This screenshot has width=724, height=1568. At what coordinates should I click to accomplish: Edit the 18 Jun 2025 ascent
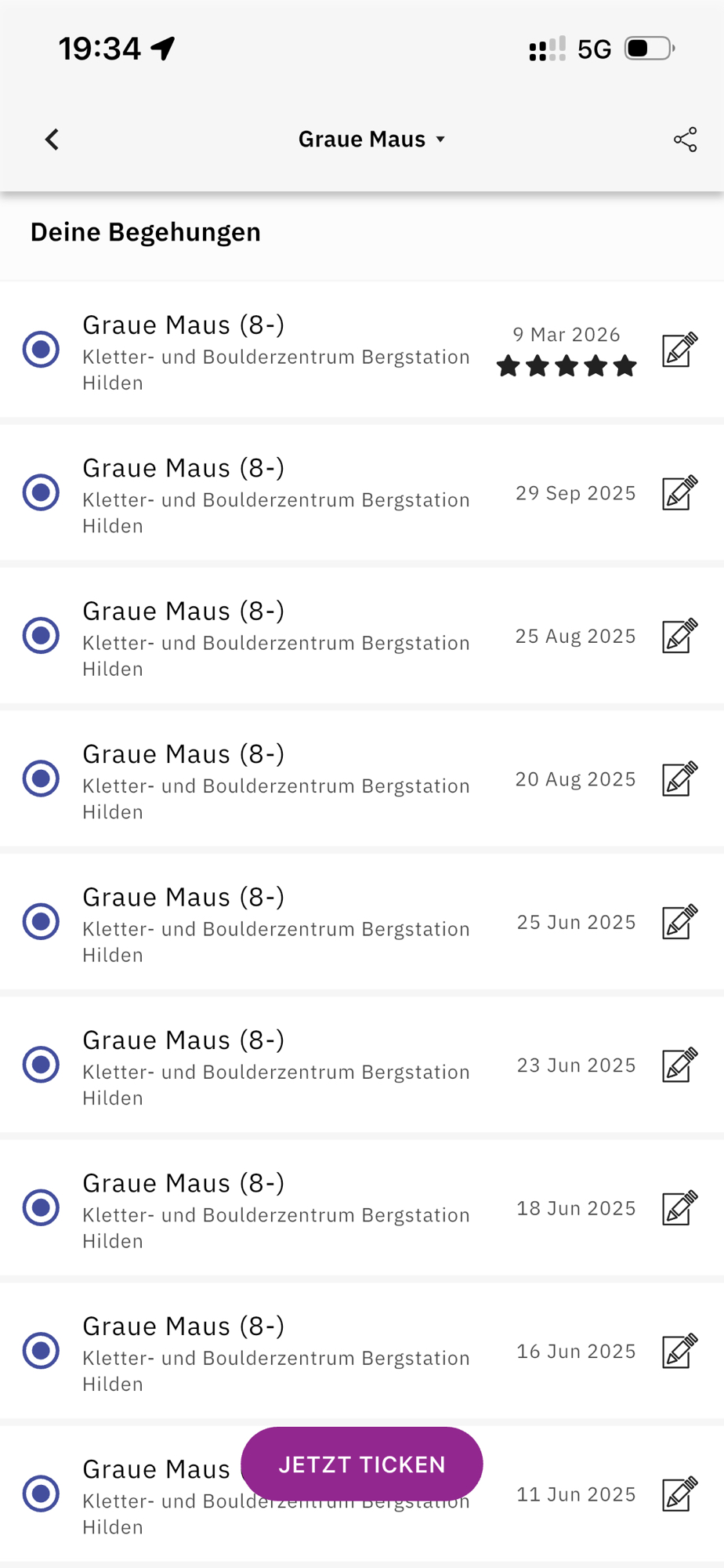click(x=679, y=1208)
